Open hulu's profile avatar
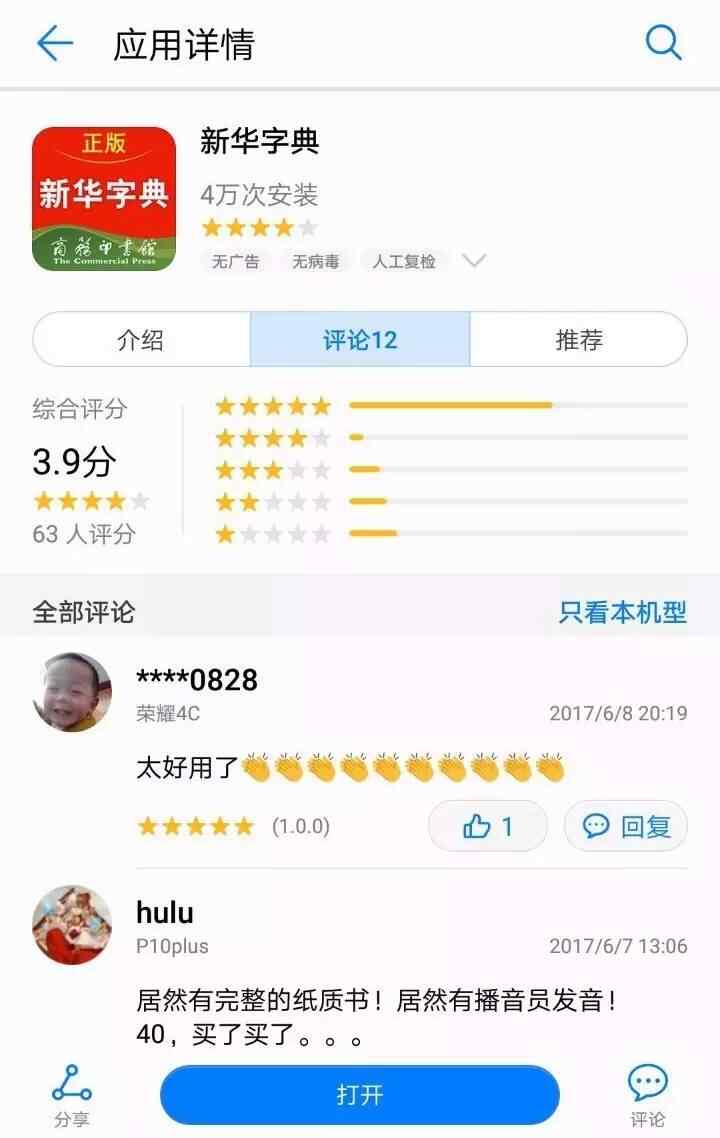This screenshot has width=720, height=1138. pos(72,924)
